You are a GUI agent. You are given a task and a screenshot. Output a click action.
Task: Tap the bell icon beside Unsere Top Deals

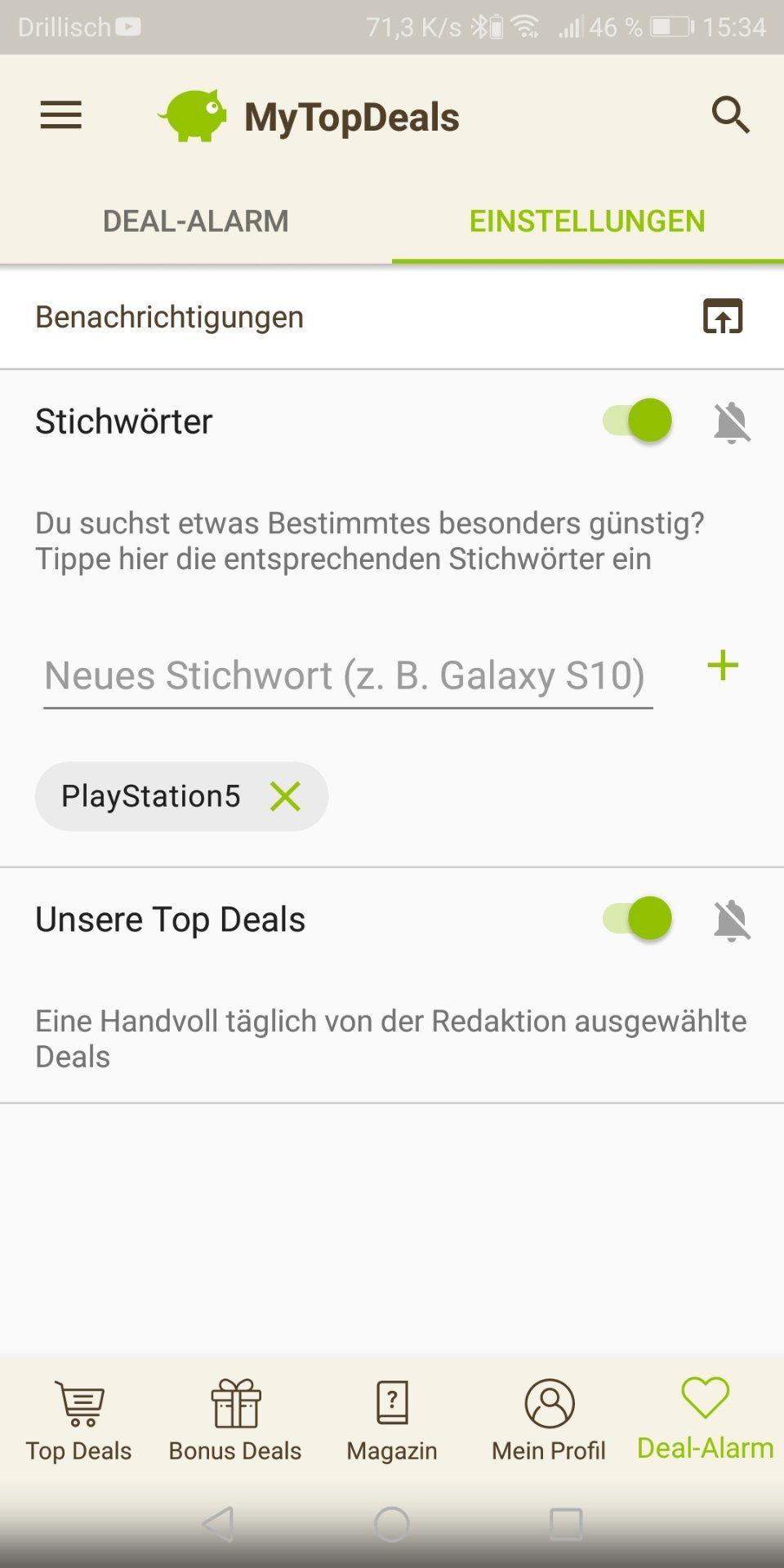click(732, 921)
